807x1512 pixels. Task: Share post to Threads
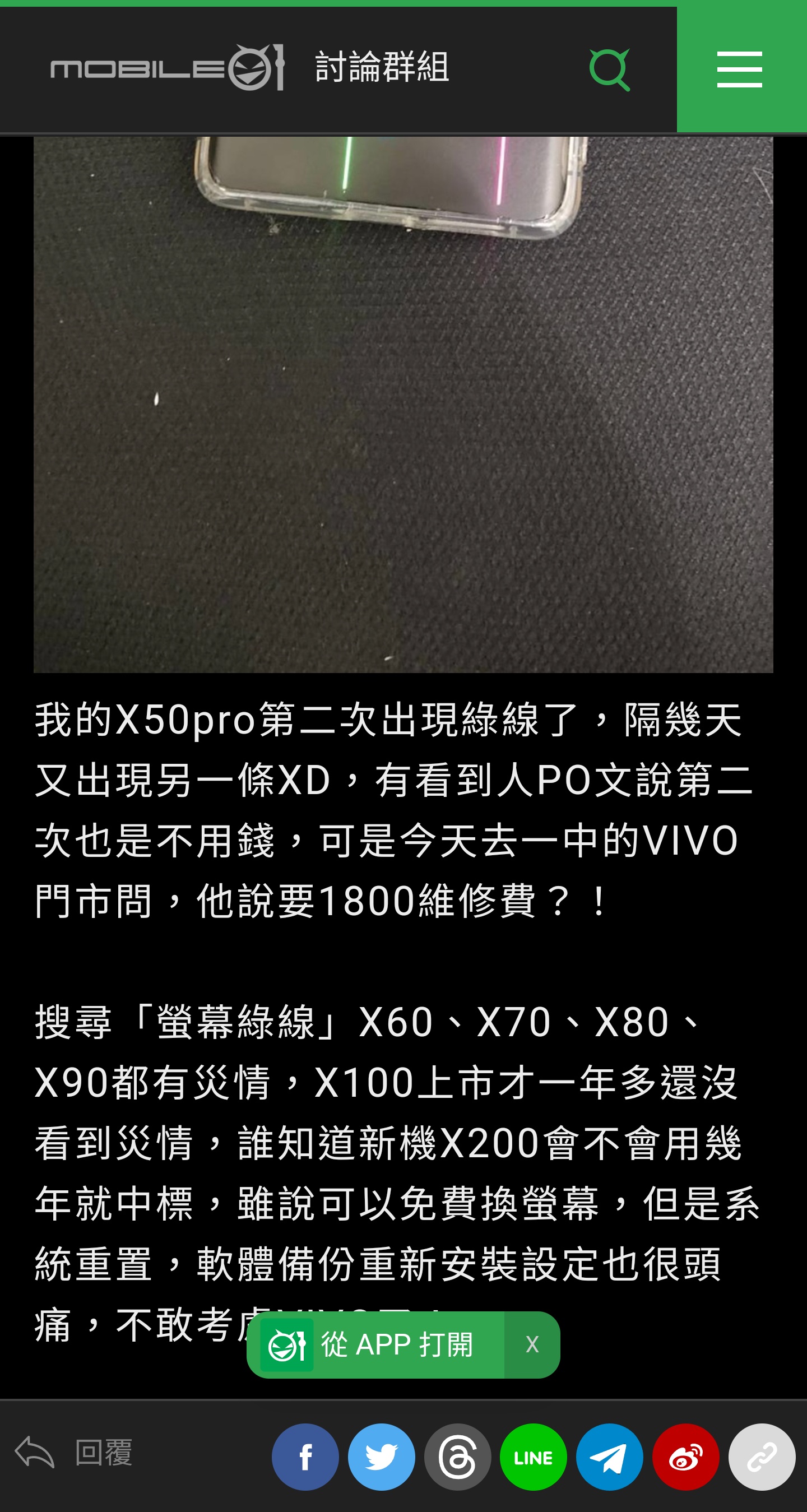[x=458, y=1457]
